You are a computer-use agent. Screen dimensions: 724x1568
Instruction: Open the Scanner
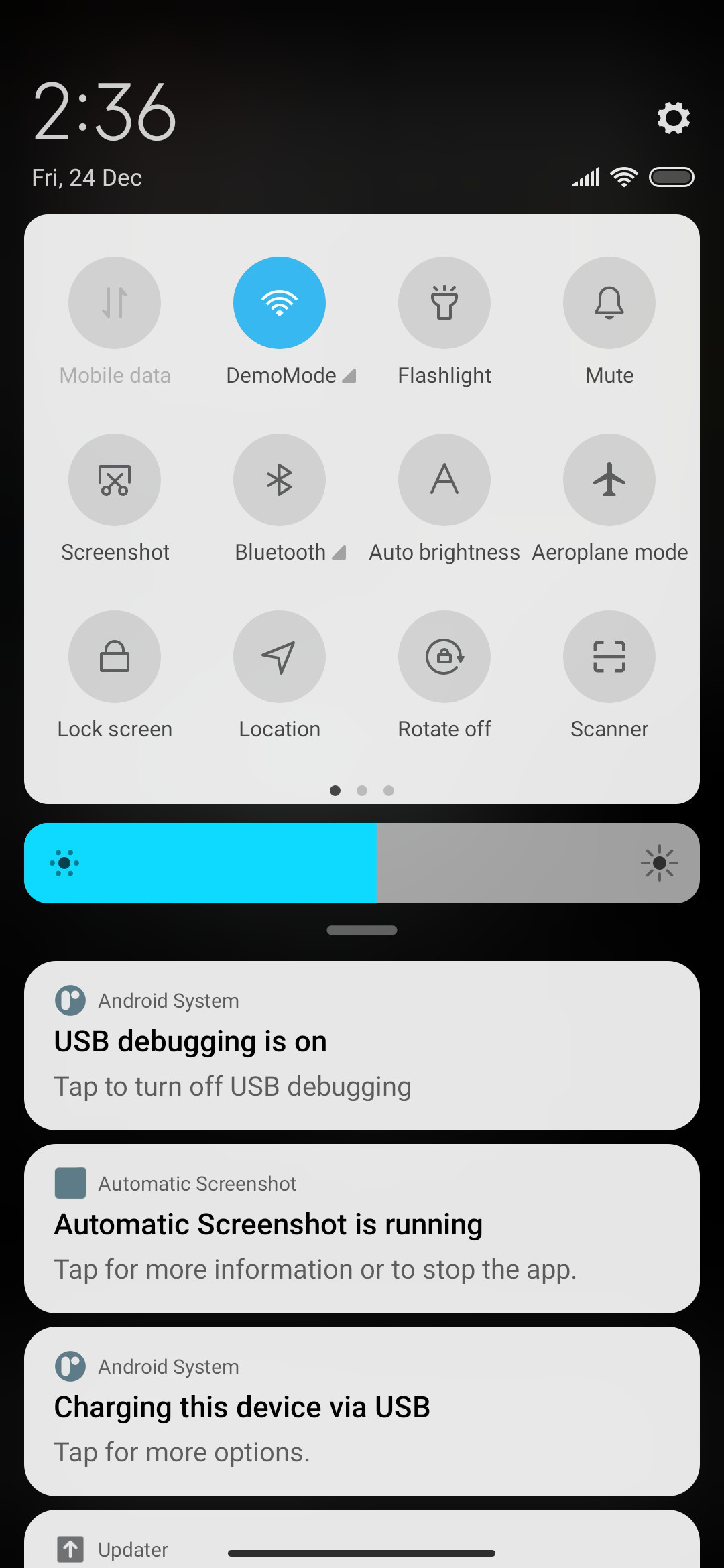(x=609, y=657)
